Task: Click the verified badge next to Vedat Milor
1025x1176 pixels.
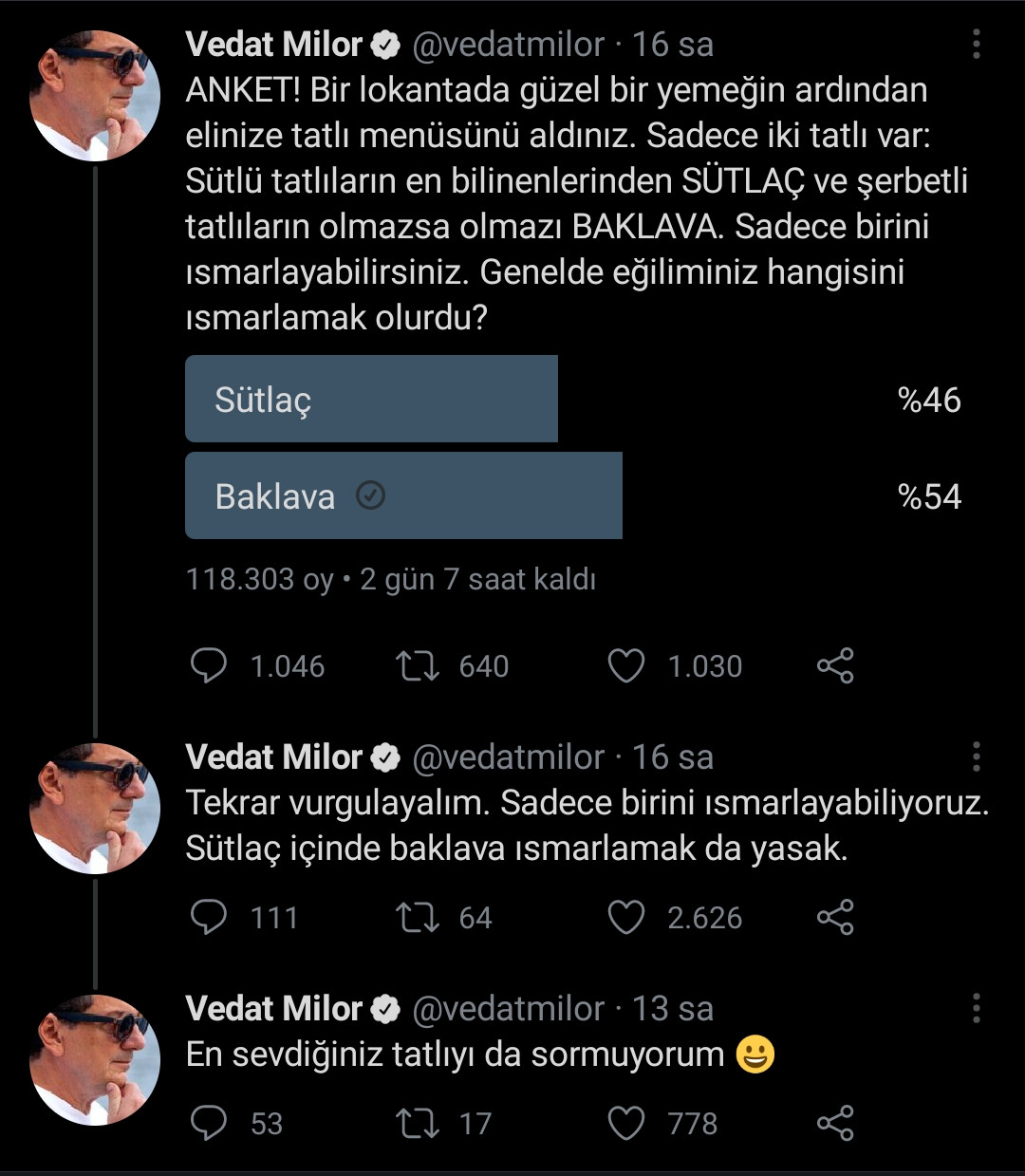Action: (x=386, y=43)
